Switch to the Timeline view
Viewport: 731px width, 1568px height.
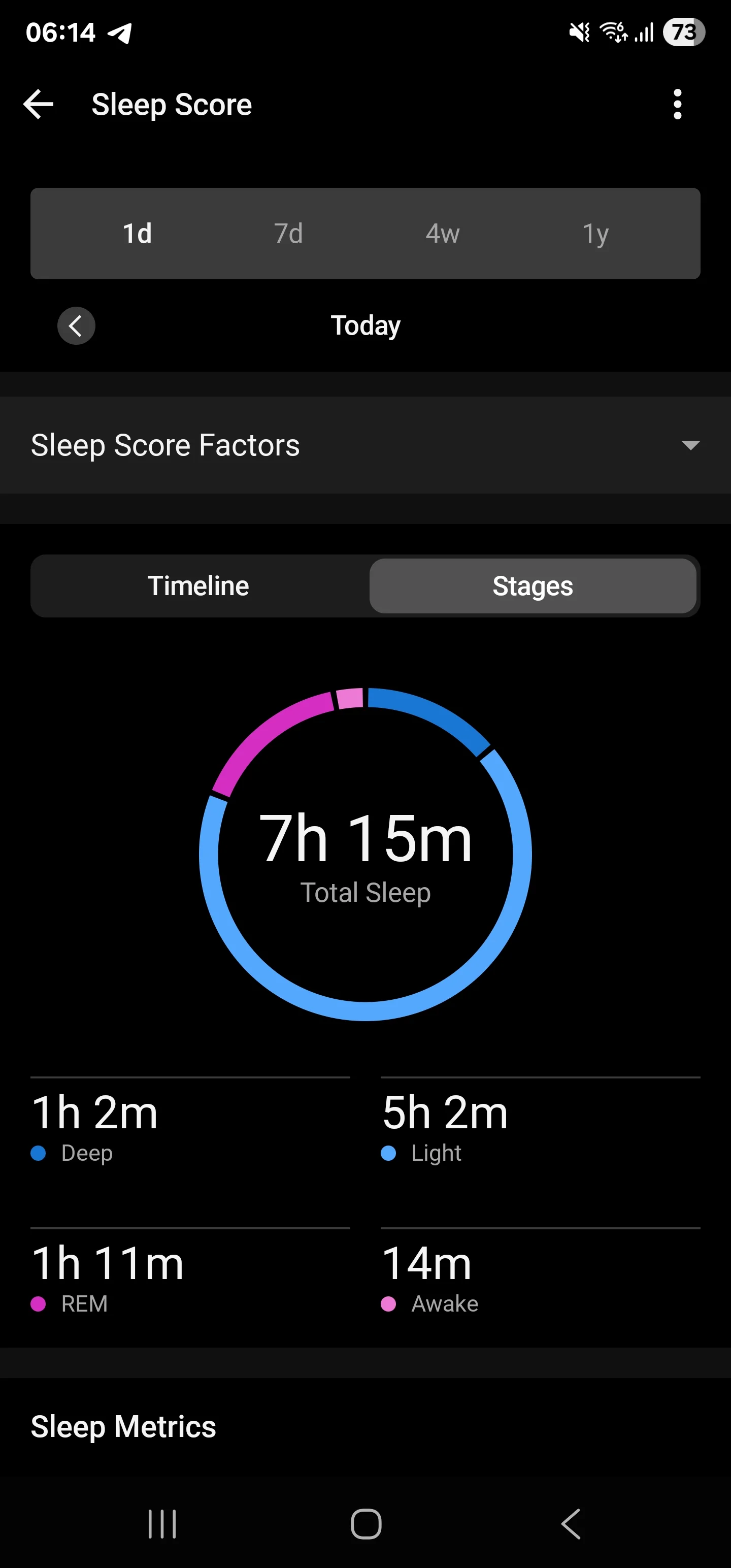tap(198, 585)
